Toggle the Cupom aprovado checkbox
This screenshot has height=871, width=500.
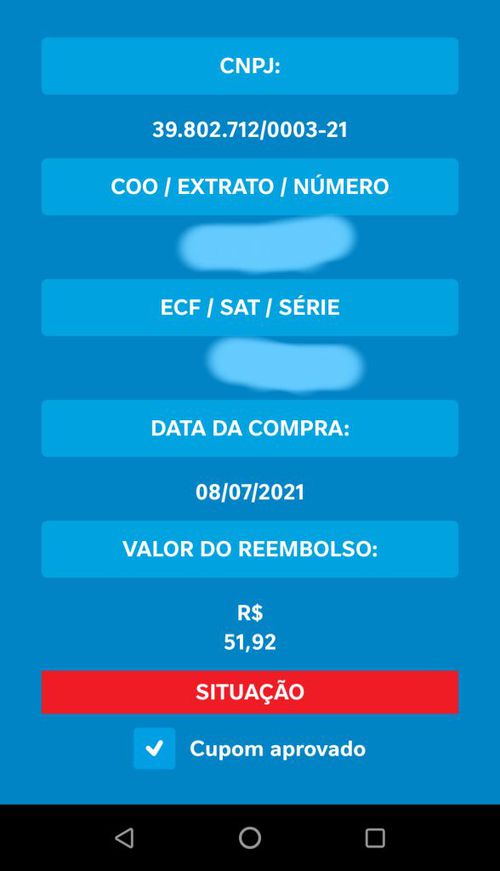coord(154,748)
